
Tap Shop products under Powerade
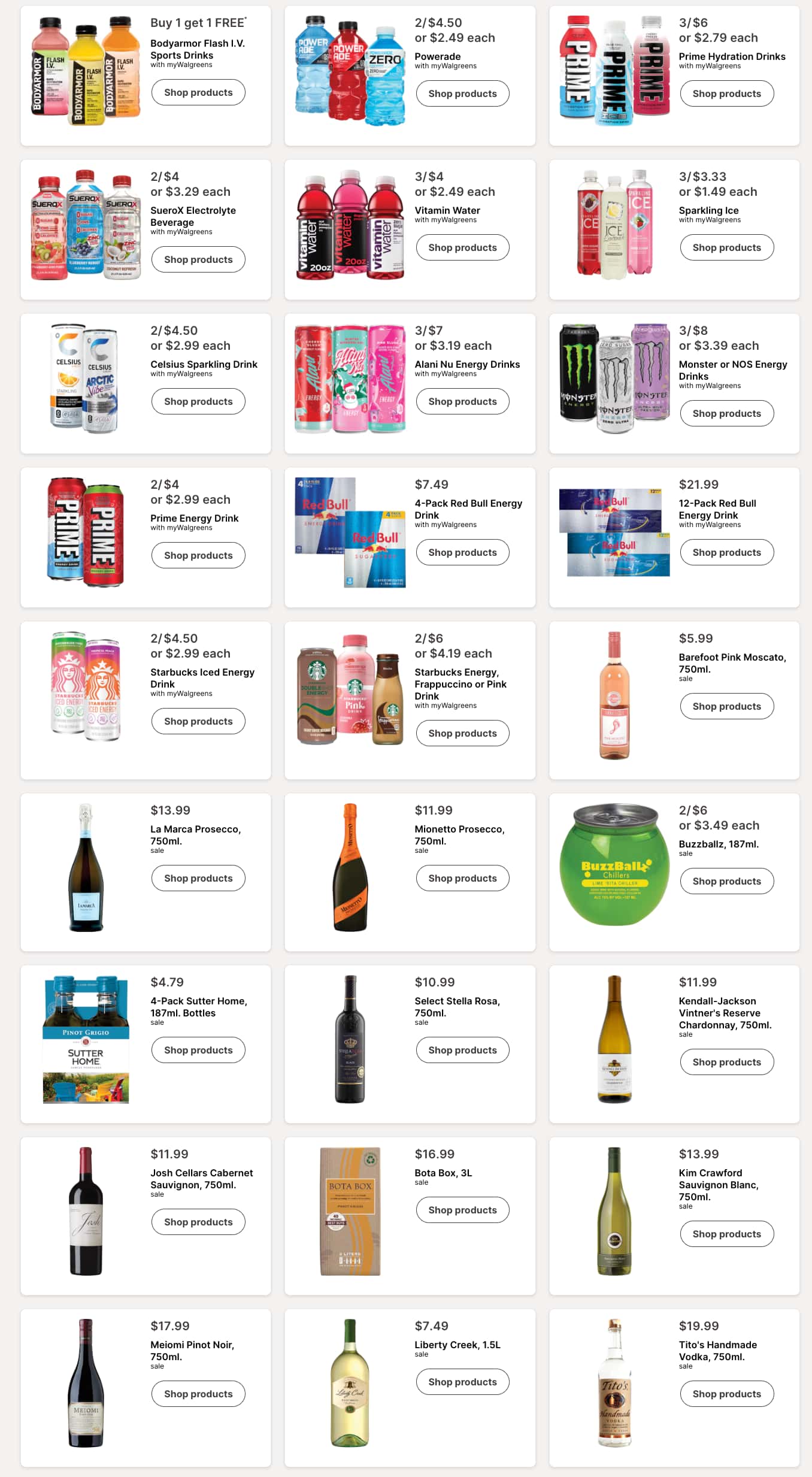coord(462,93)
